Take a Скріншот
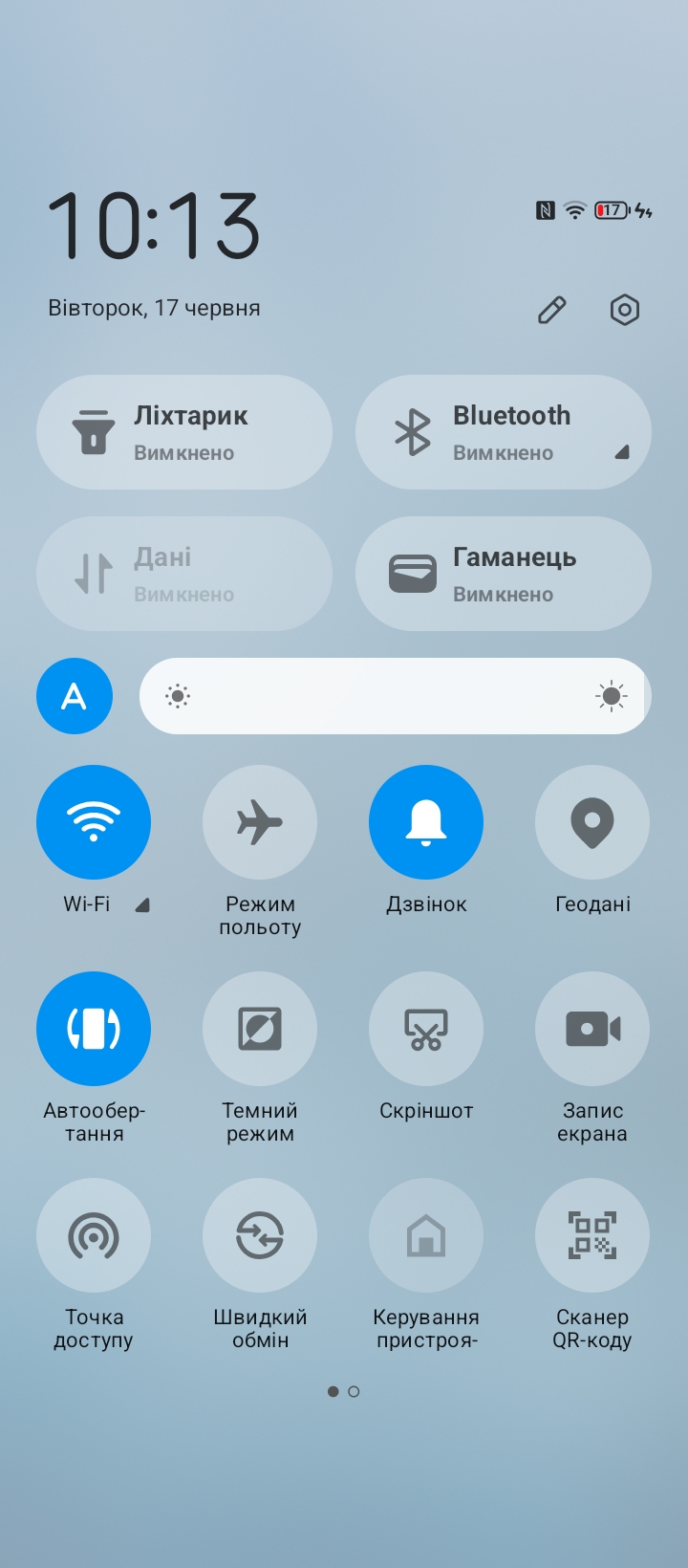Screen dimensions: 688x1568 (x=426, y=1029)
